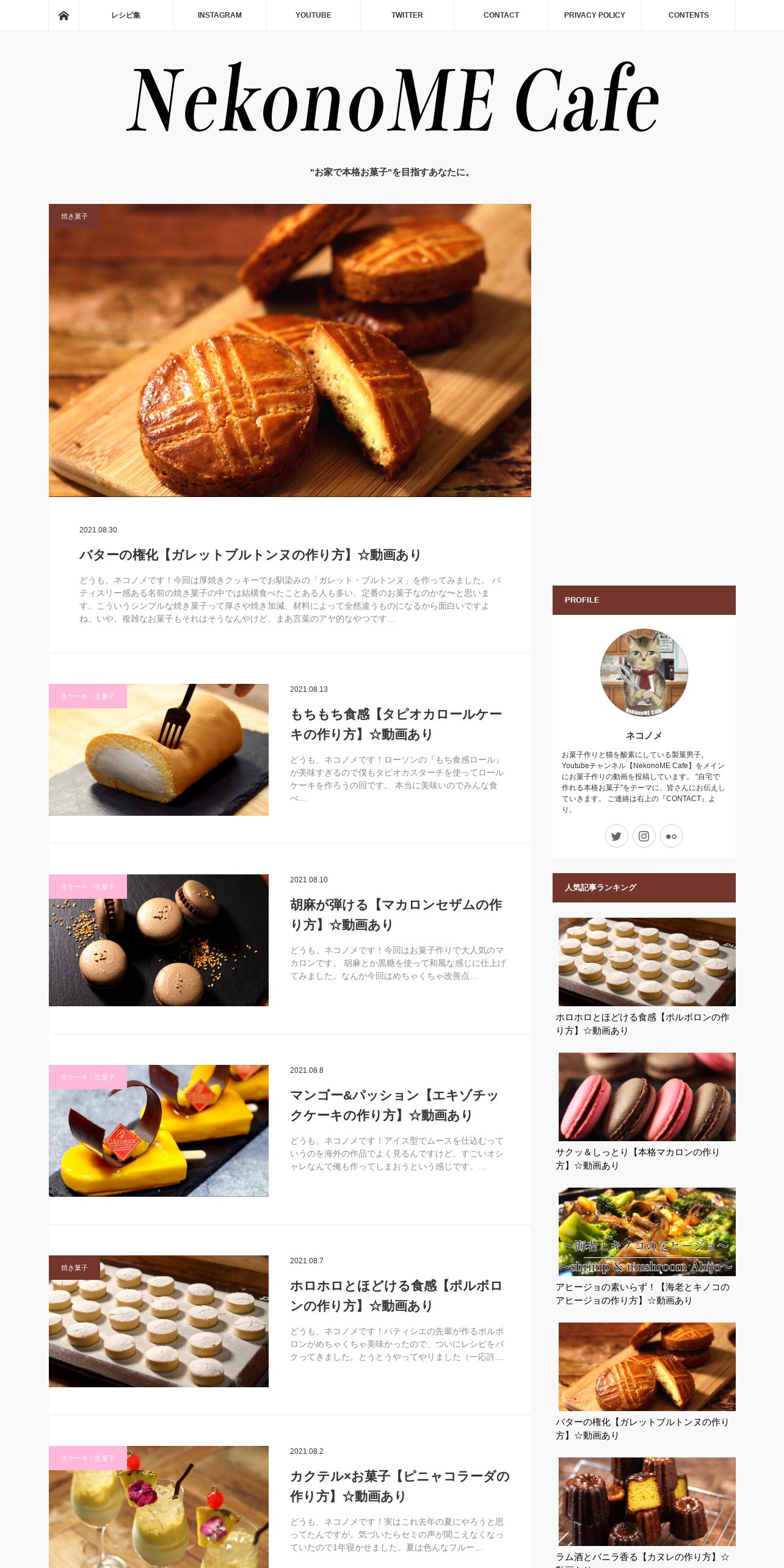The width and height of the screenshot is (784, 1568).
Task: Open the ガレットブルトンヌ featured article
Action: point(250,555)
